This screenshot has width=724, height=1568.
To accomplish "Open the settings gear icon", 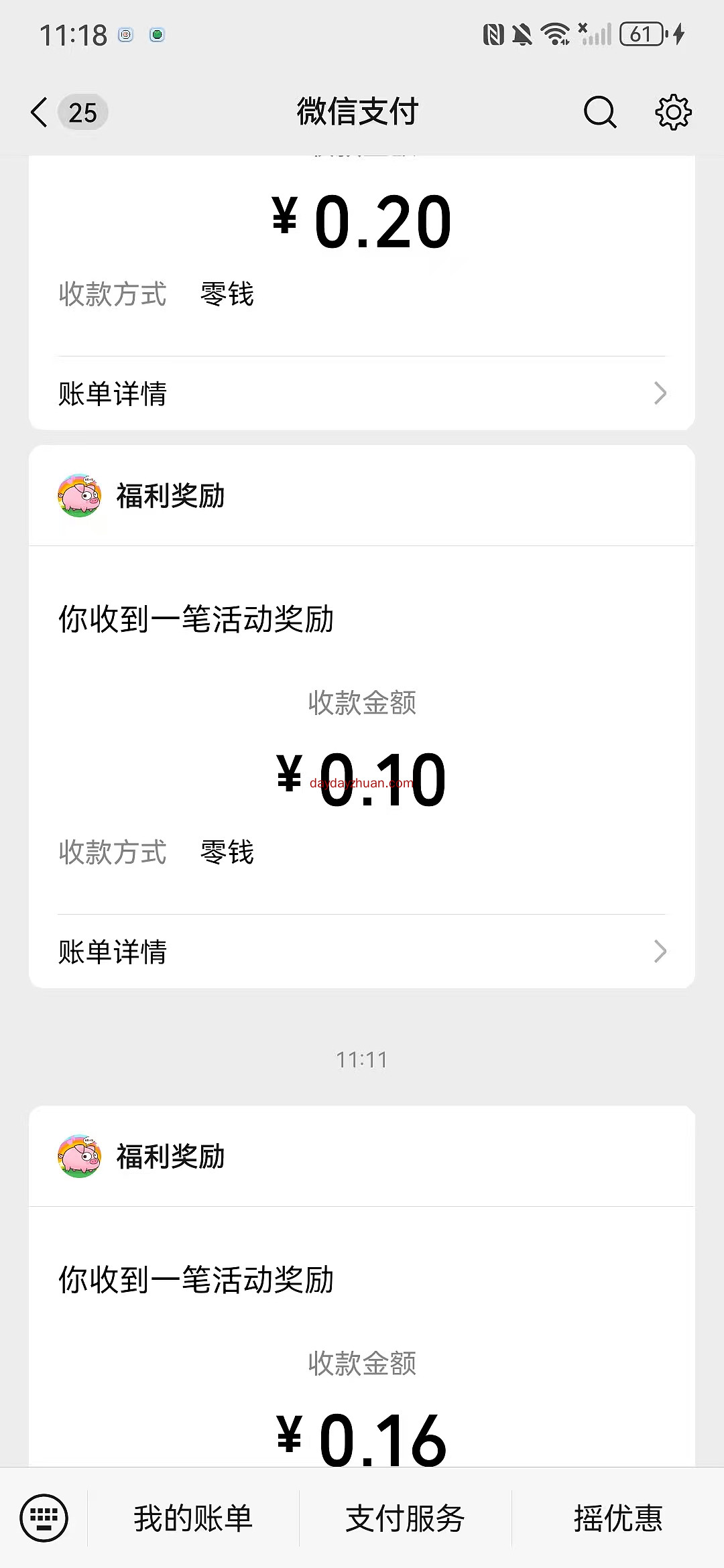I will 673,112.
